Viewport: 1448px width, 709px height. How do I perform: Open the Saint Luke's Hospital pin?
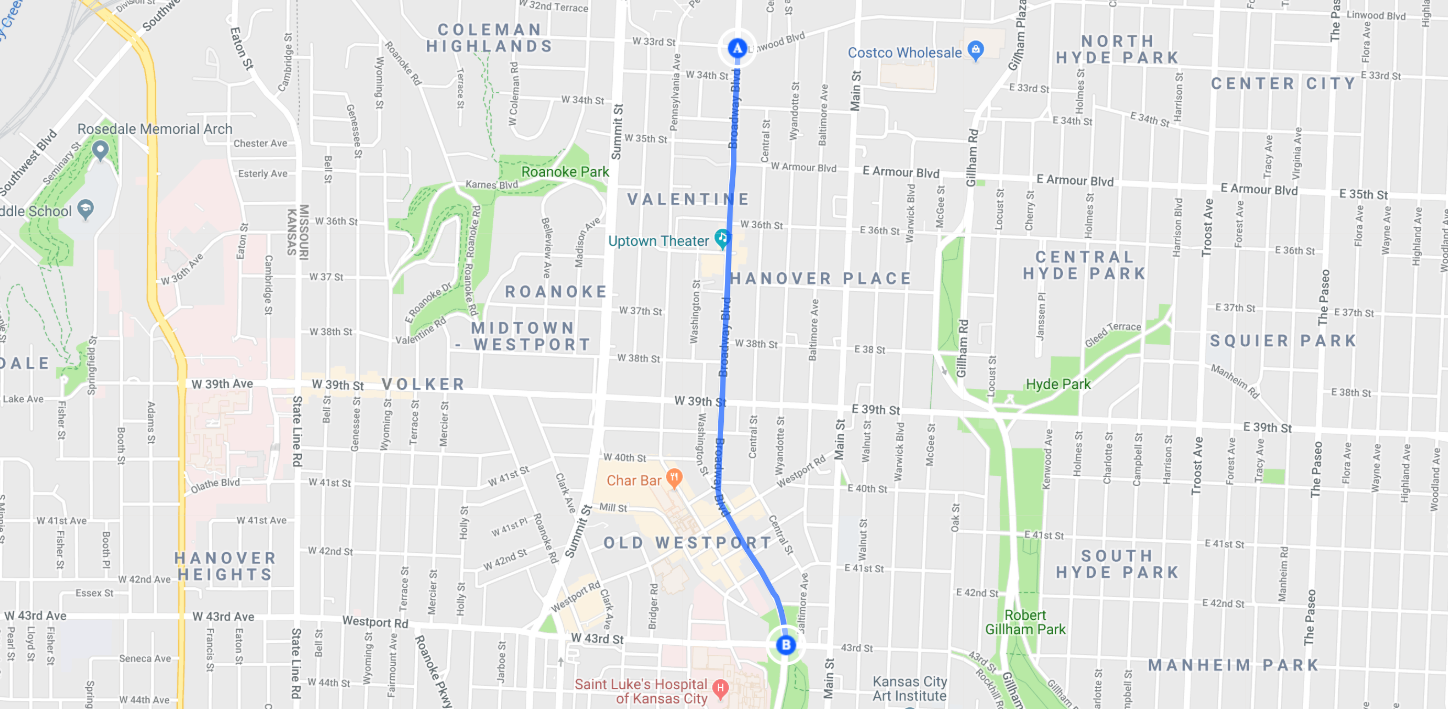721,687
